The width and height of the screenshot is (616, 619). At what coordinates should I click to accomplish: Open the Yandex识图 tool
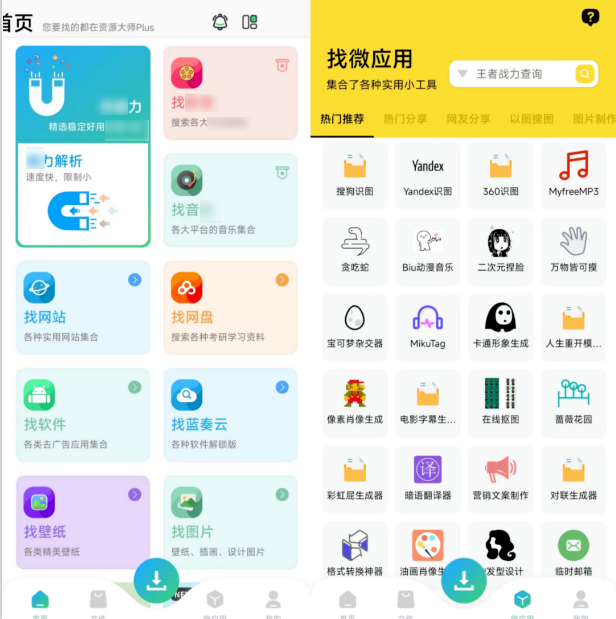tap(428, 174)
